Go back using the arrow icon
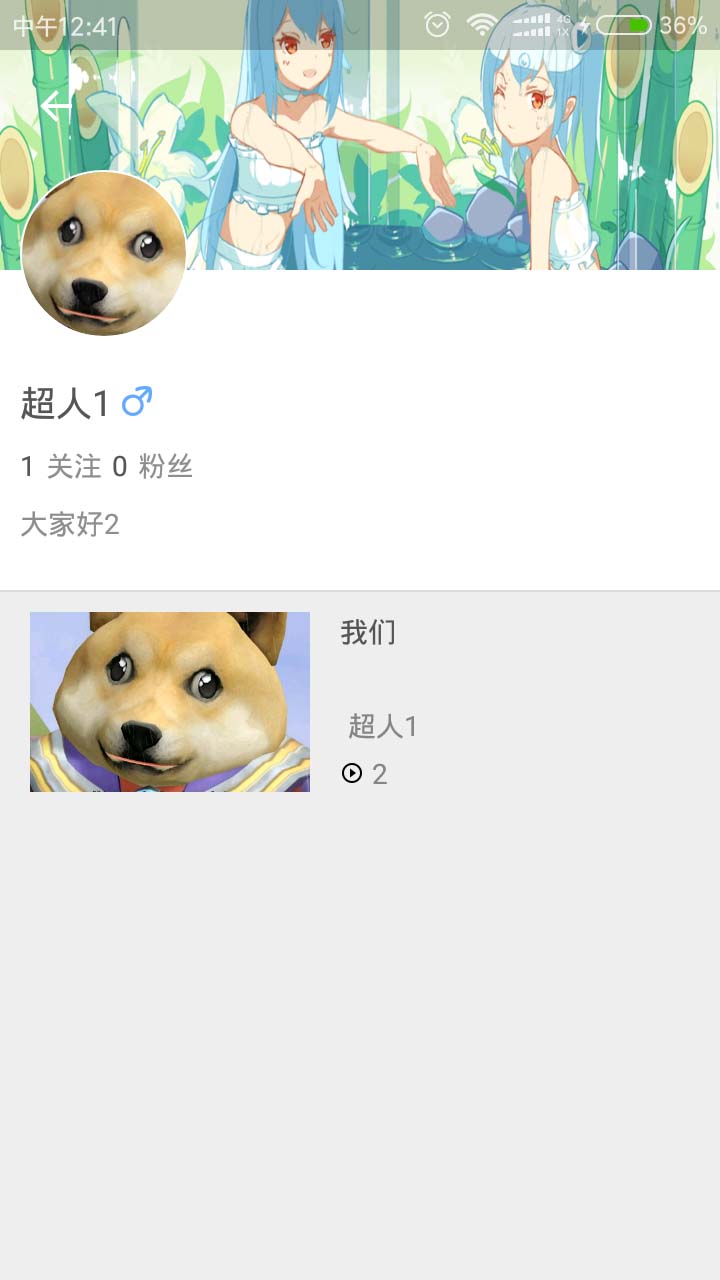720x1280 pixels. 57,105
